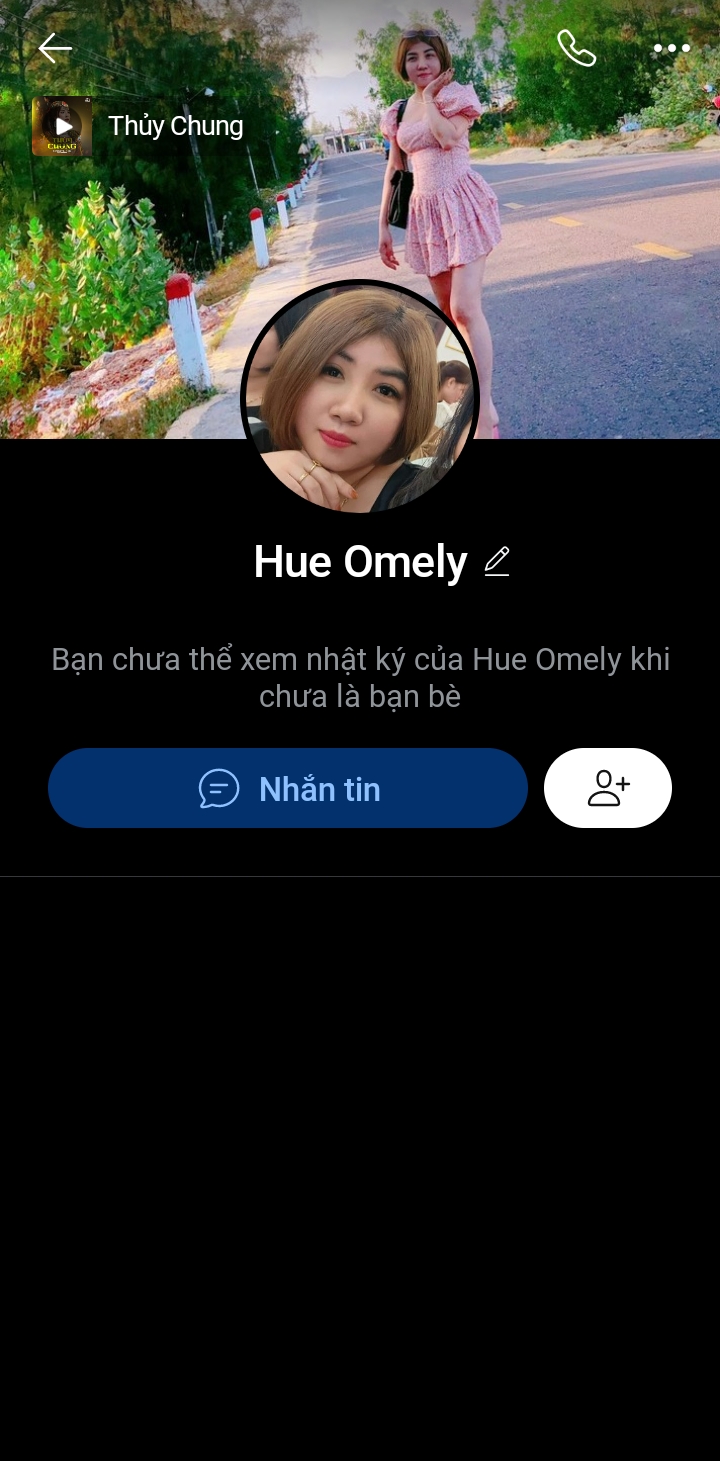
Task: Open the three-dot overflow menu
Action: tap(671, 48)
